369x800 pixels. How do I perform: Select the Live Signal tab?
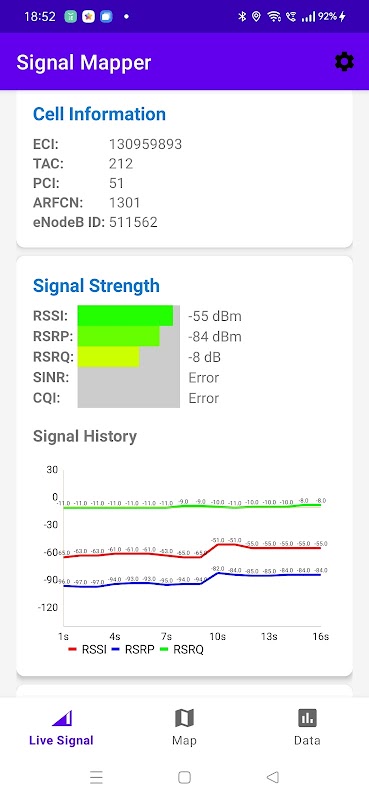tap(61, 728)
